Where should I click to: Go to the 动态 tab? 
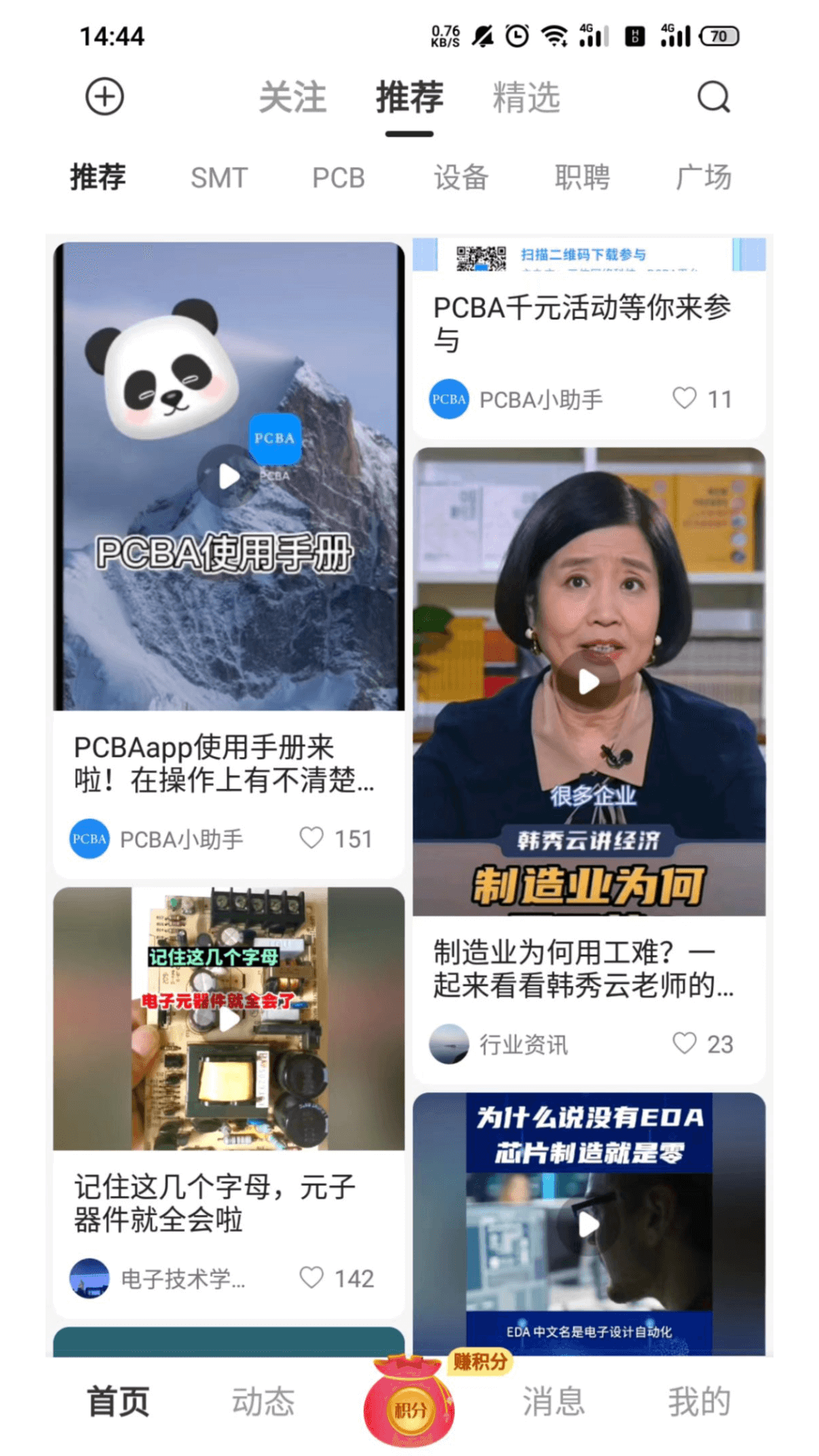tap(263, 1401)
